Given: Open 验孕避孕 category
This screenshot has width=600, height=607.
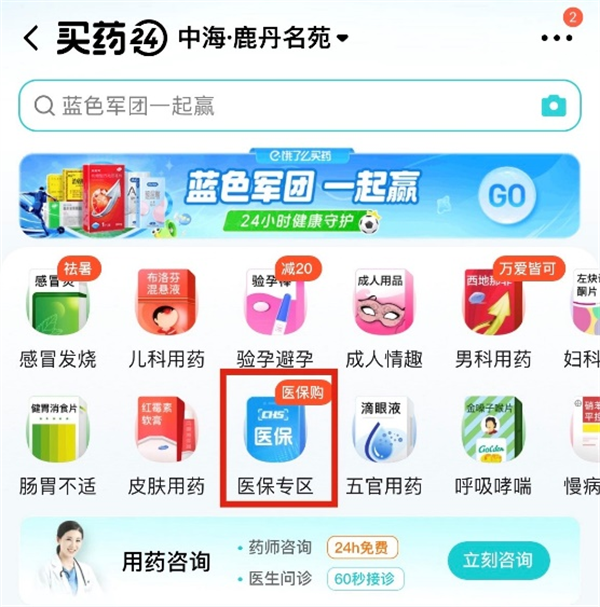Looking at the screenshot, I should (275, 317).
